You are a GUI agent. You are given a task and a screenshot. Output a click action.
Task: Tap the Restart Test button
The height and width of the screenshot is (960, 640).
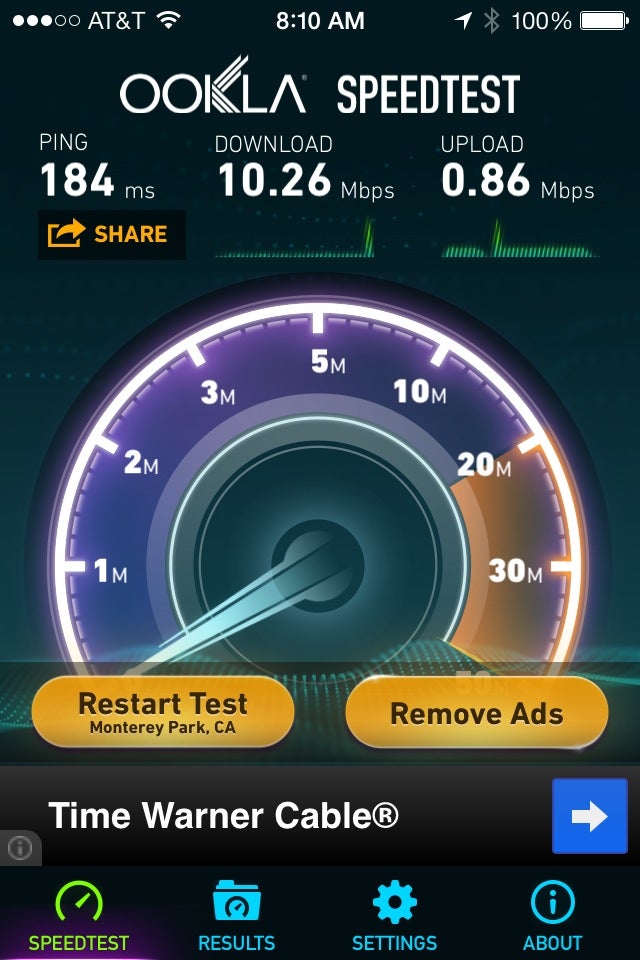(x=163, y=713)
